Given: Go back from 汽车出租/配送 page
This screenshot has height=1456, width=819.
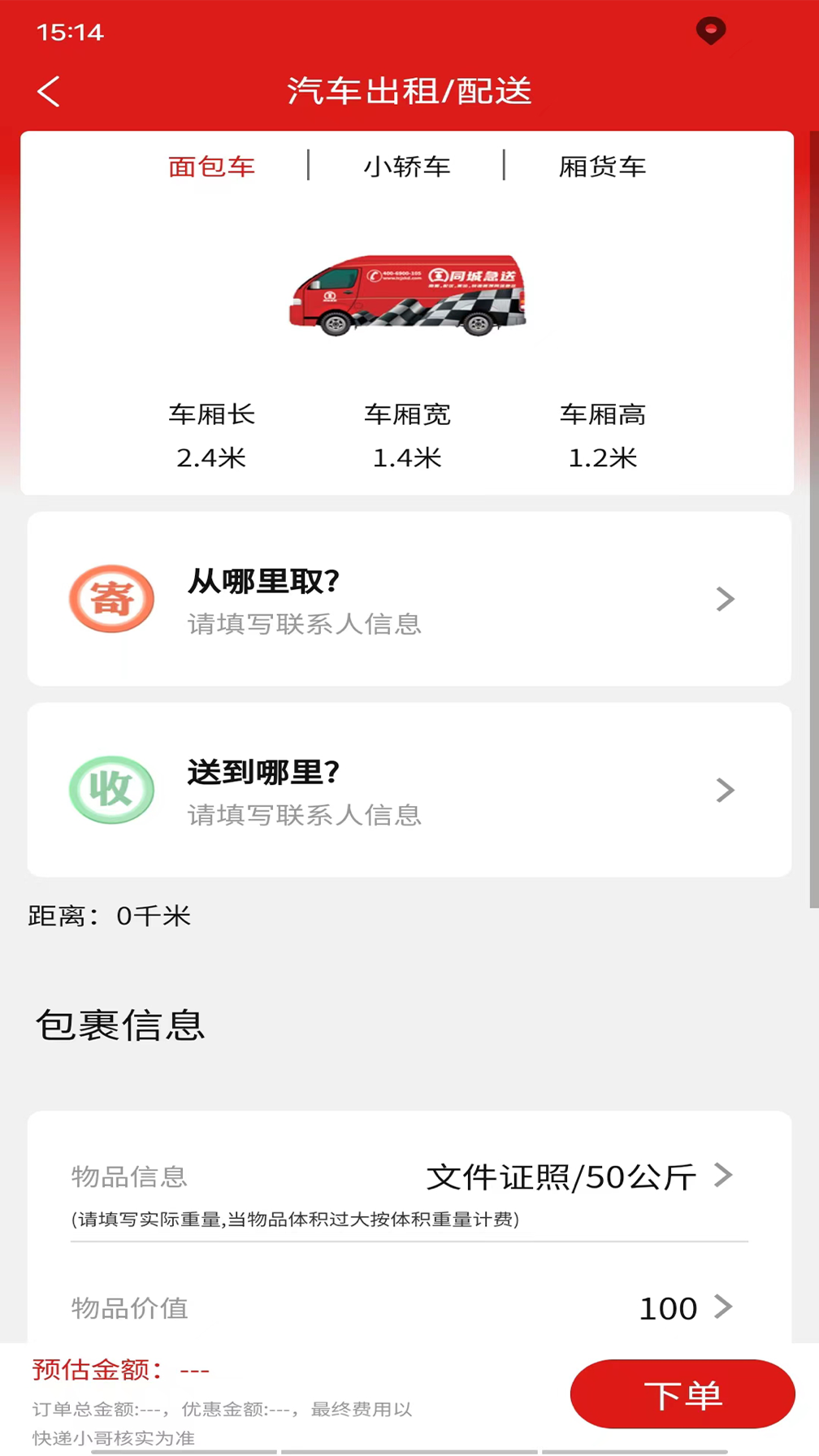Looking at the screenshot, I should pos(49,91).
